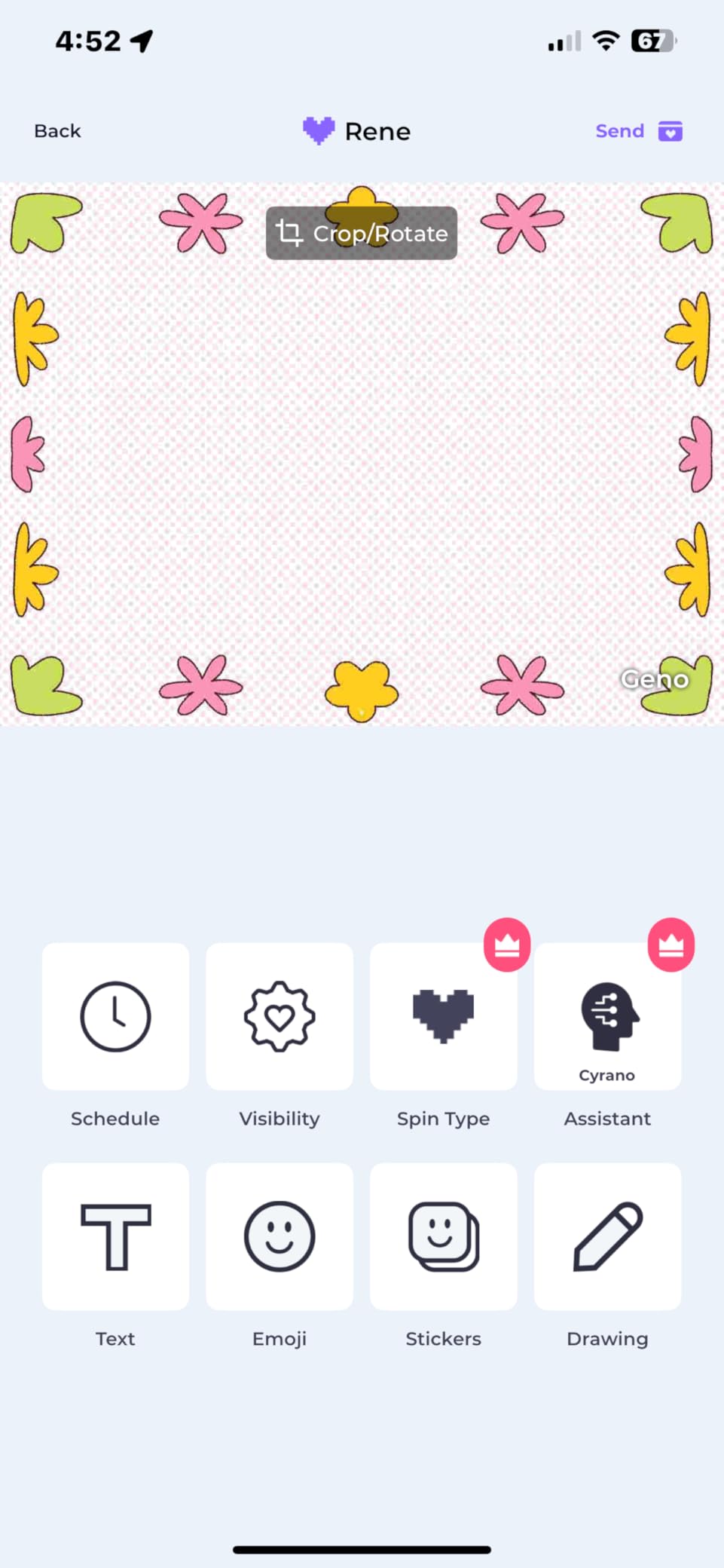Start the Drawing tool
The height and width of the screenshot is (1568, 724).
pyautogui.click(x=607, y=1236)
